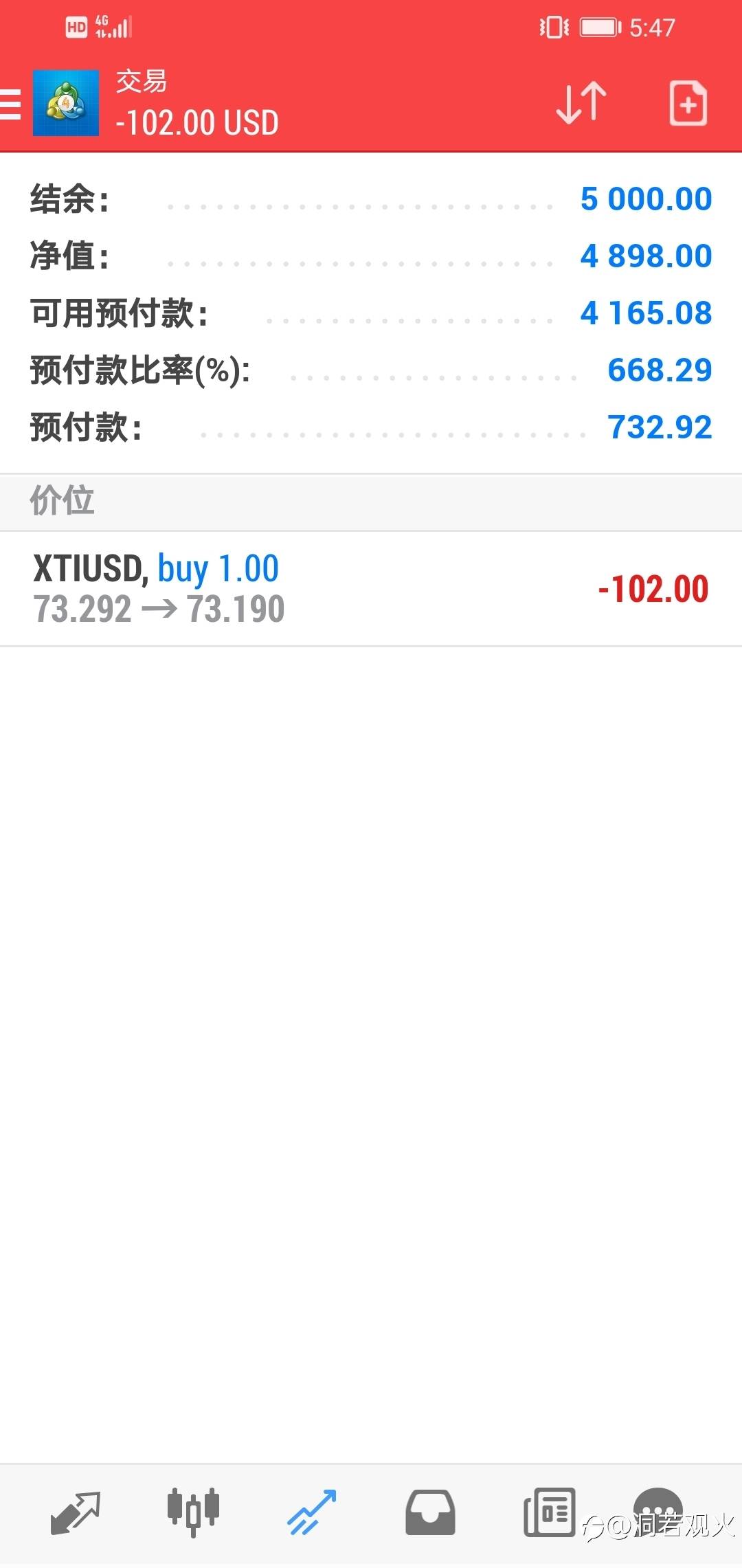
Task: Select the Trade tab
Action: [x=311, y=1512]
